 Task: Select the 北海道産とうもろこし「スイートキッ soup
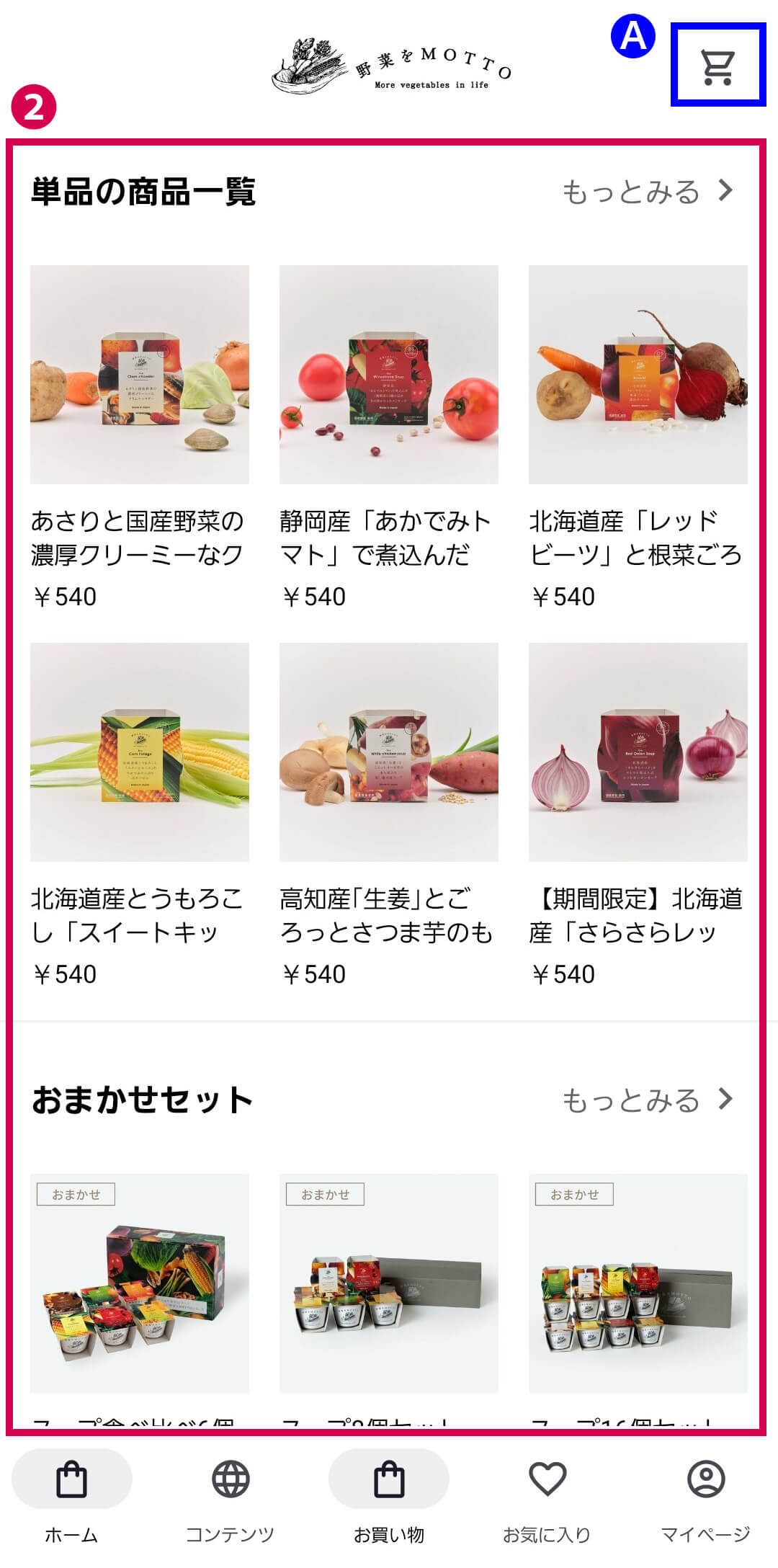click(x=140, y=752)
